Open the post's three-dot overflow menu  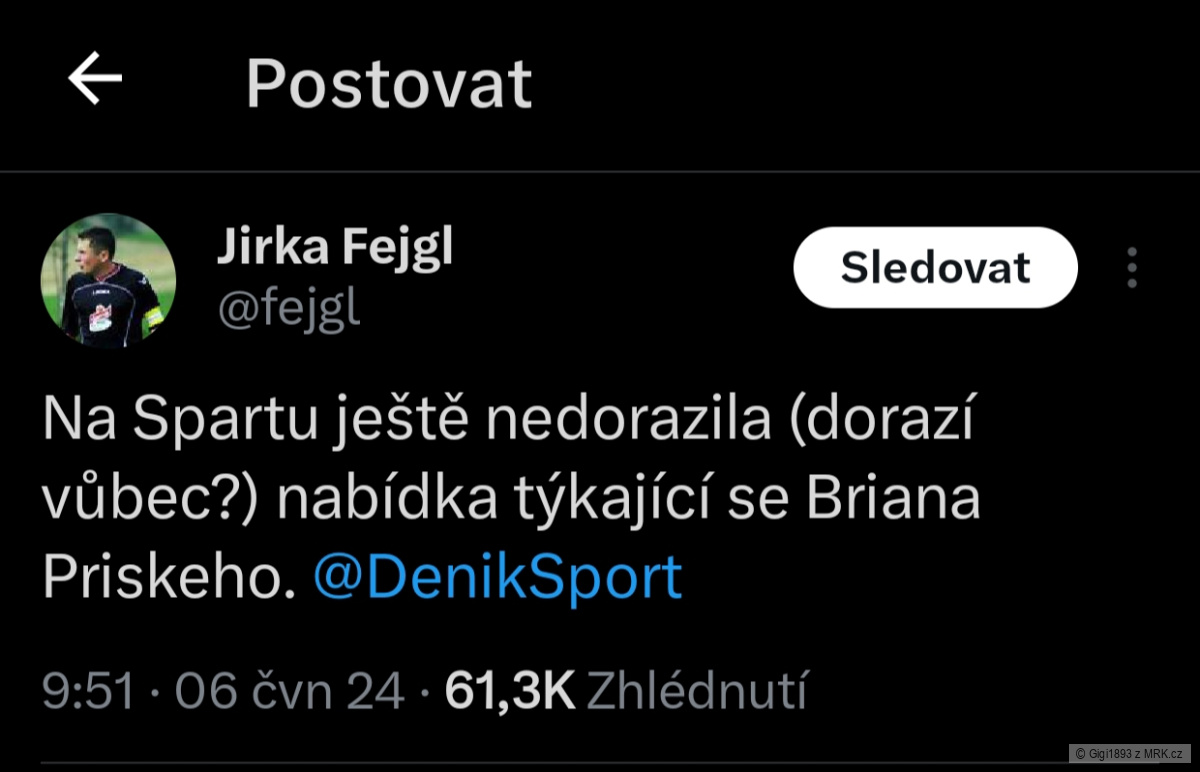(1132, 268)
